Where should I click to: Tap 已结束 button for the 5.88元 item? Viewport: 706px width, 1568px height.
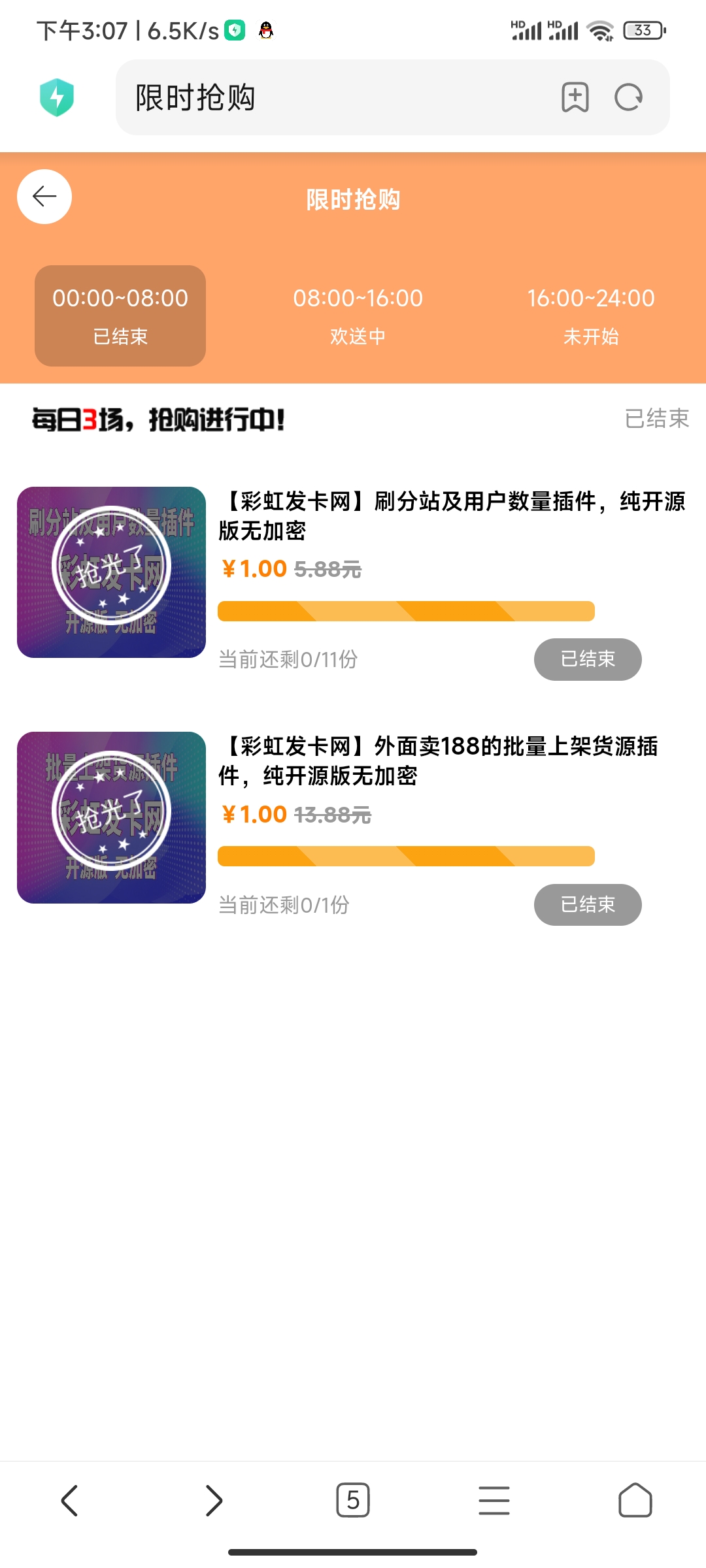(588, 659)
